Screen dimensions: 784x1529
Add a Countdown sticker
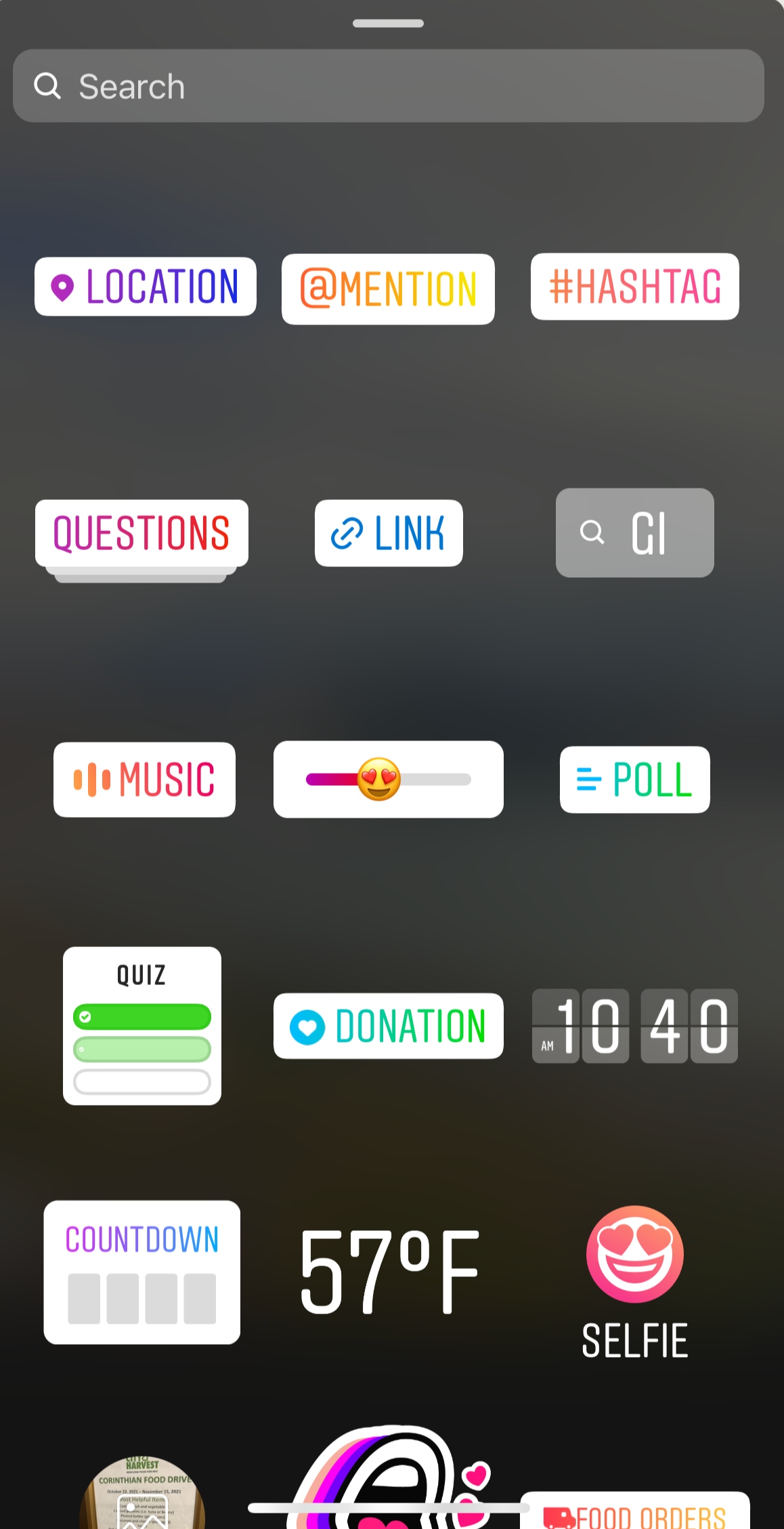tap(142, 1272)
